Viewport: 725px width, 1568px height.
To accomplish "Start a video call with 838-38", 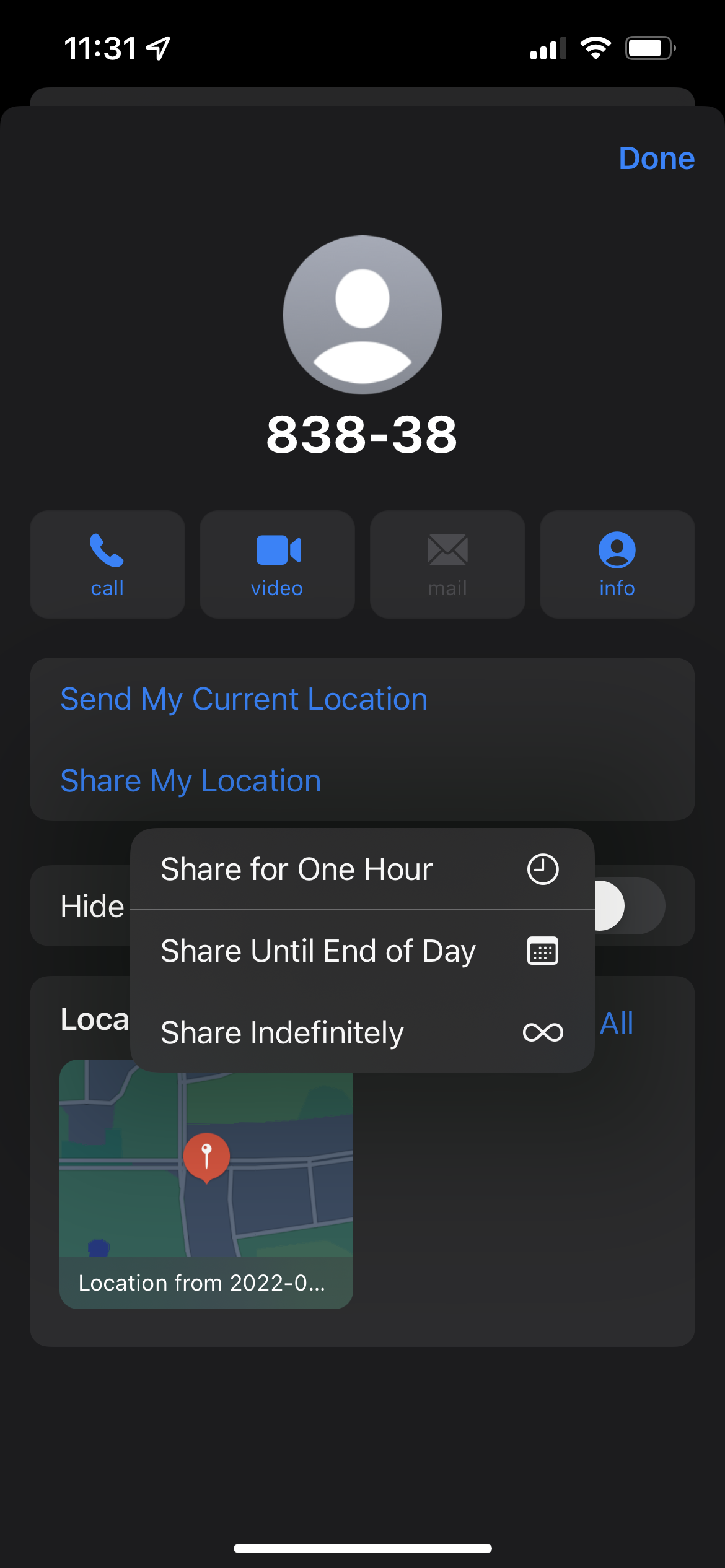I will point(277,564).
